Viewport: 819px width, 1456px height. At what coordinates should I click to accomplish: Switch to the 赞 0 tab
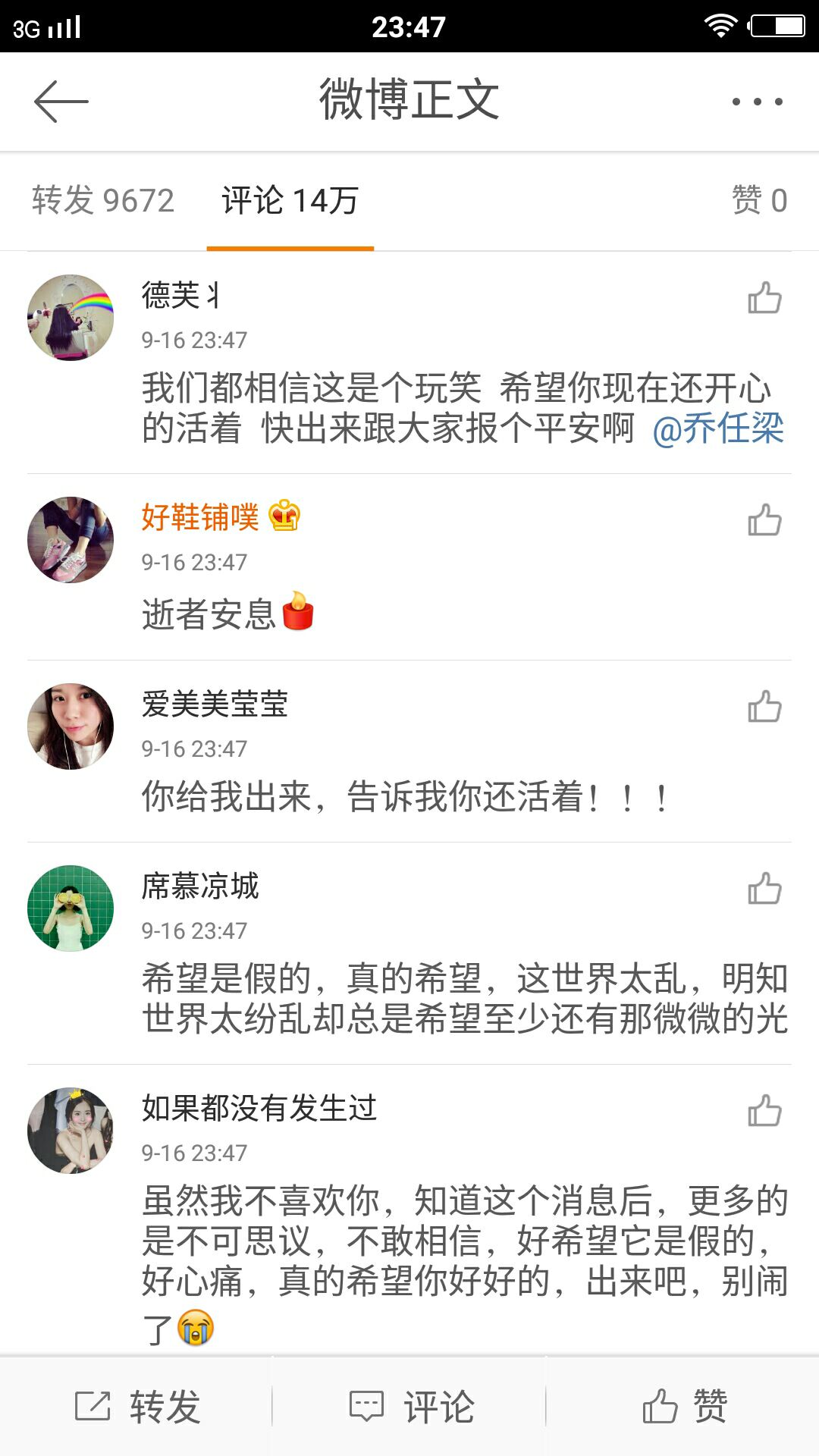(x=759, y=201)
